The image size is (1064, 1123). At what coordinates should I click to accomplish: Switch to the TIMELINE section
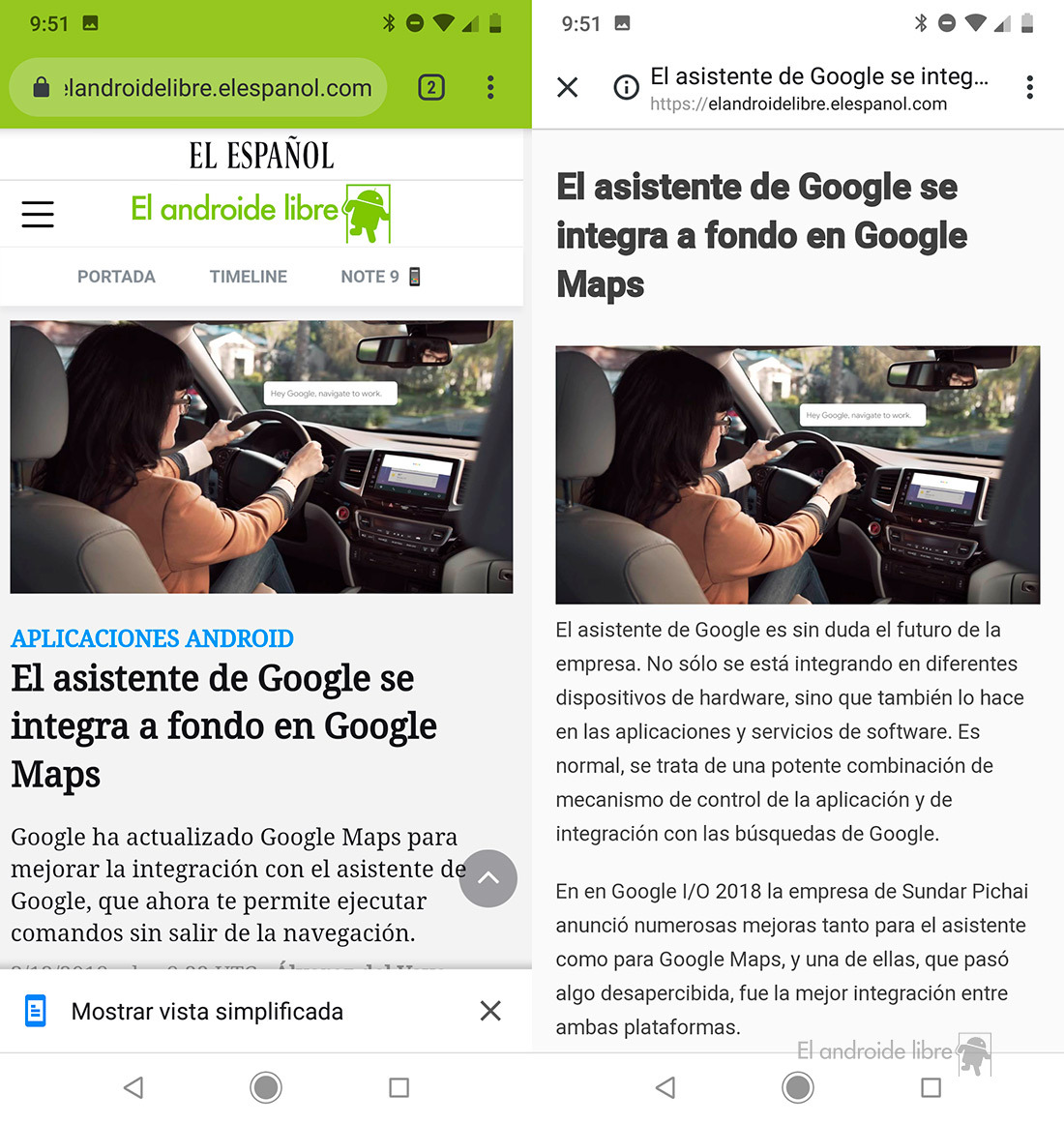click(249, 277)
